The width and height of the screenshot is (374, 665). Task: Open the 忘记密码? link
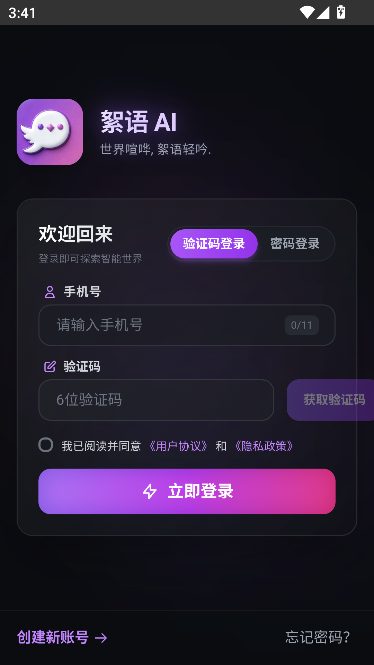tap(318, 637)
